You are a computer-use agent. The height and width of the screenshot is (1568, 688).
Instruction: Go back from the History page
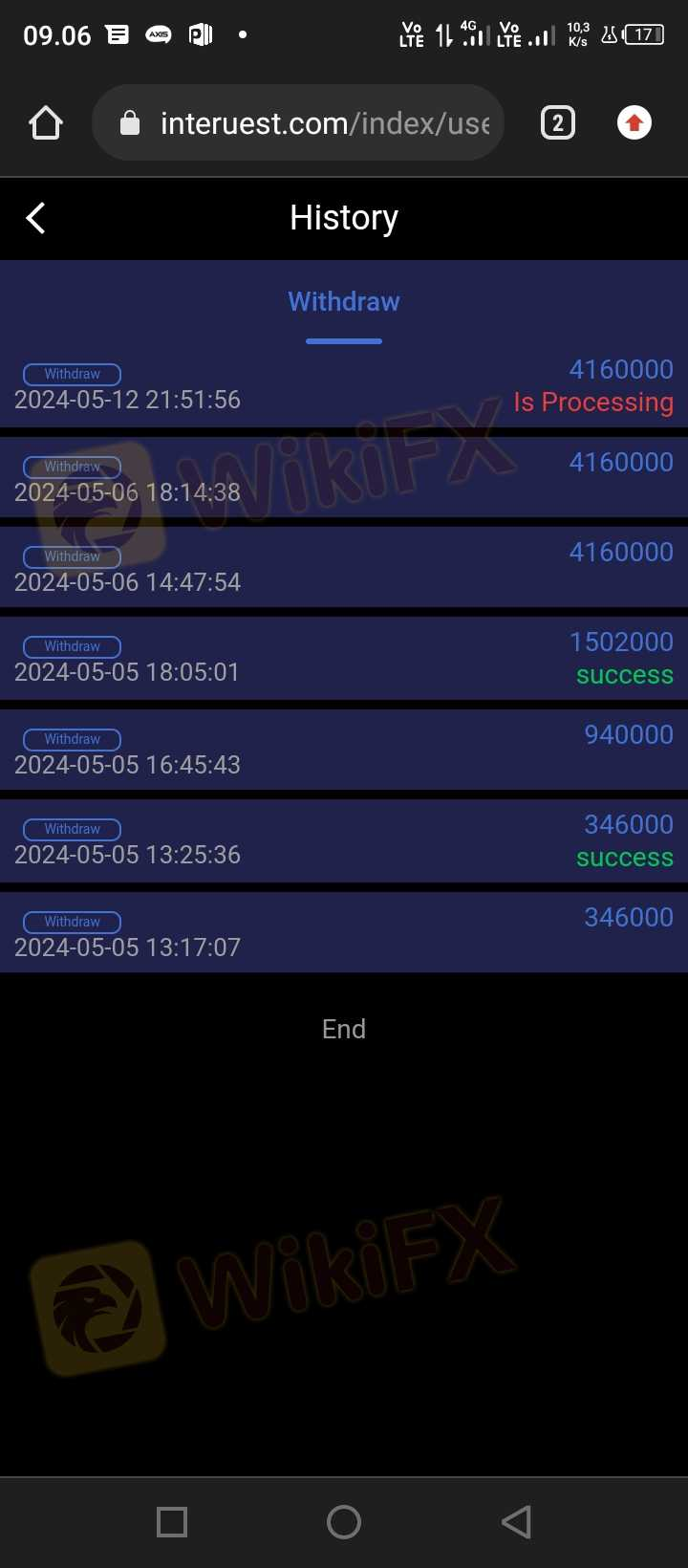pyautogui.click(x=36, y=218)
